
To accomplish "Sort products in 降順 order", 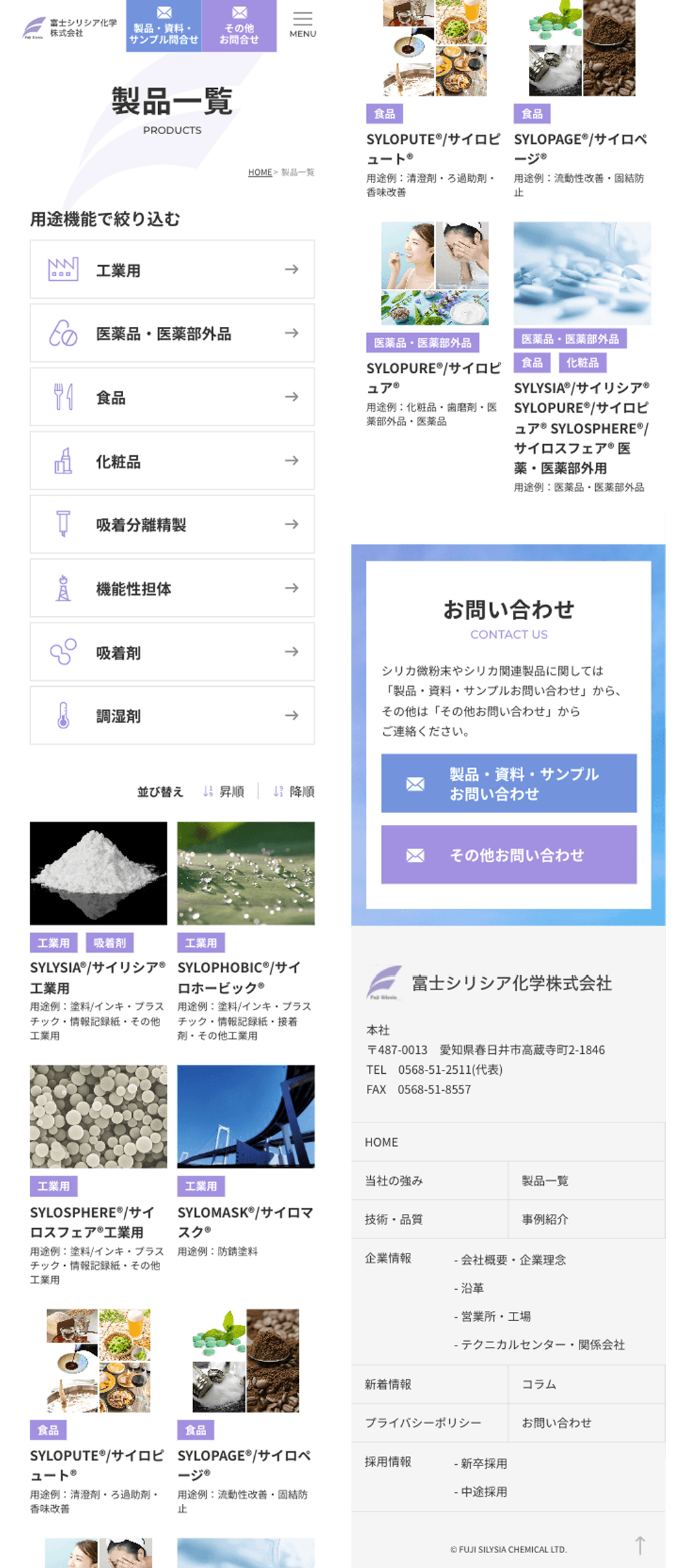I will pyautogui.click(x=294, y=791).
